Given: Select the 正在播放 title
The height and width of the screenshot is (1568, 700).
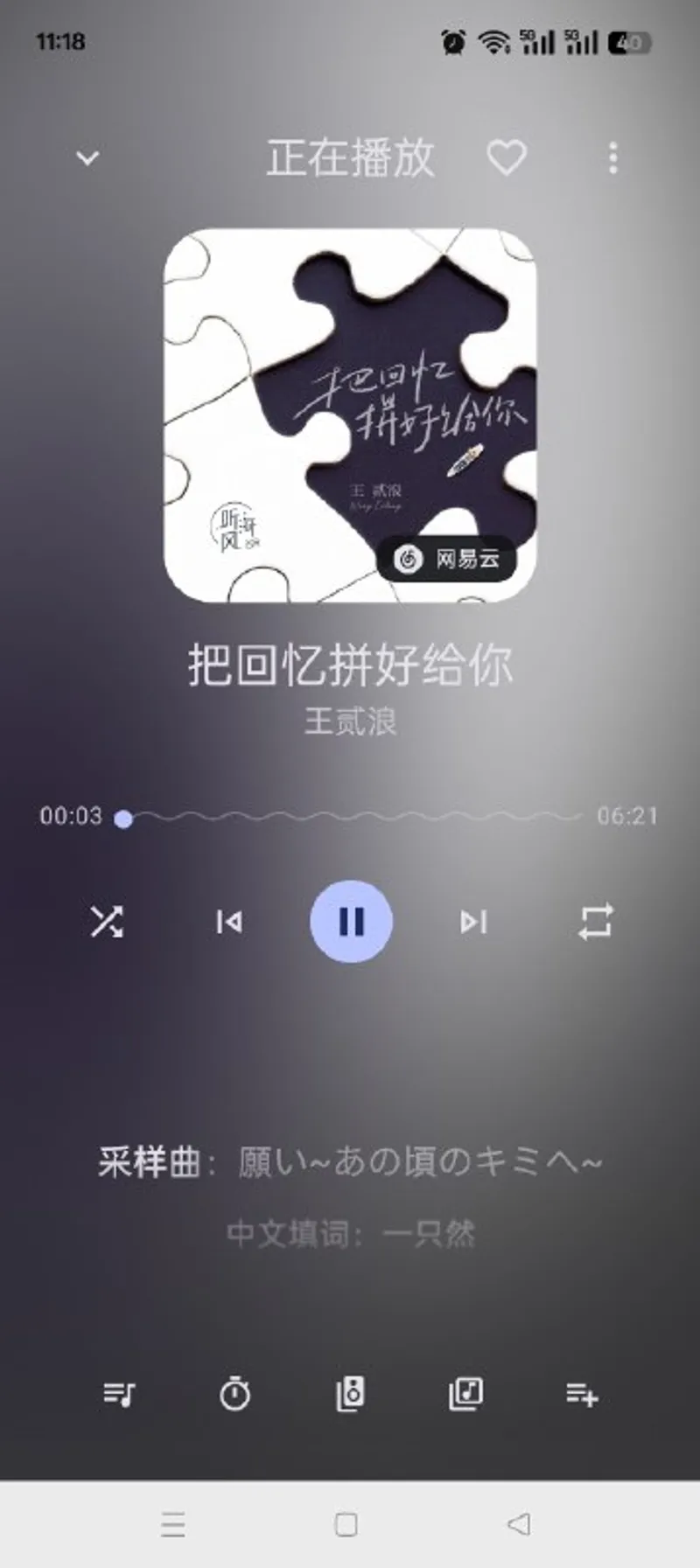Looking at the screenshot, I should point(348,157).
